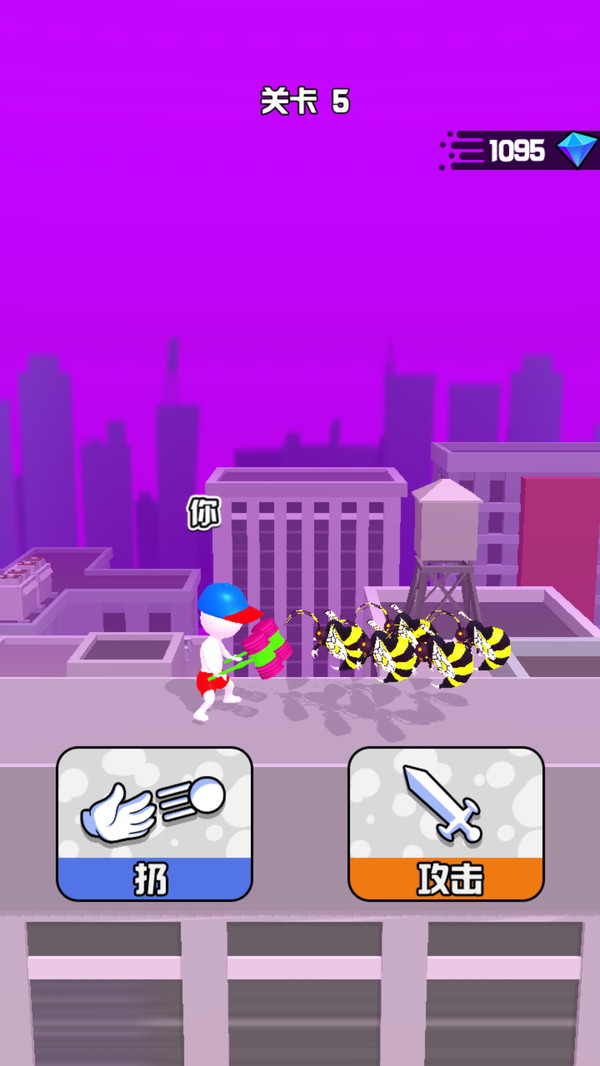Tap the 攻击 attack button

(446, 824)
